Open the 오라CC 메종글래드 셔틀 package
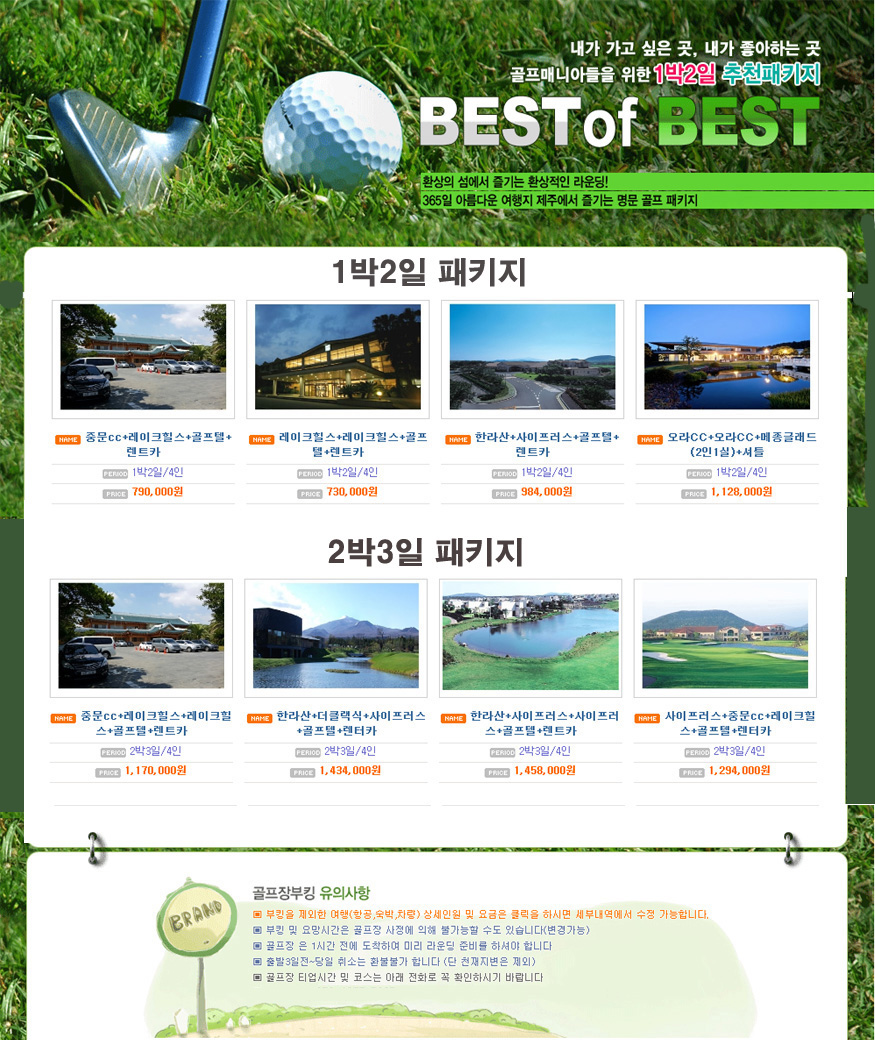This screenshot has height=1040, width=875. tap(727, 357)
